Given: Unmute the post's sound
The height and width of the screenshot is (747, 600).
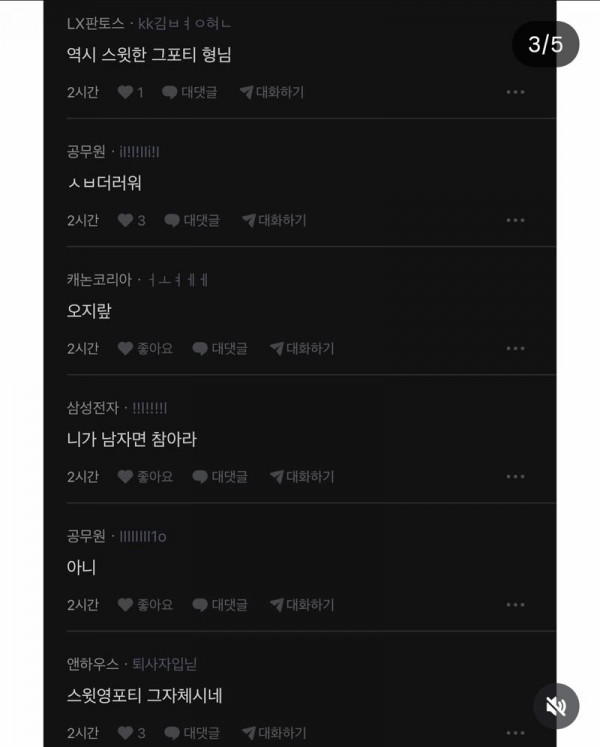Looking at the screenshot, I should pos(555,706).
